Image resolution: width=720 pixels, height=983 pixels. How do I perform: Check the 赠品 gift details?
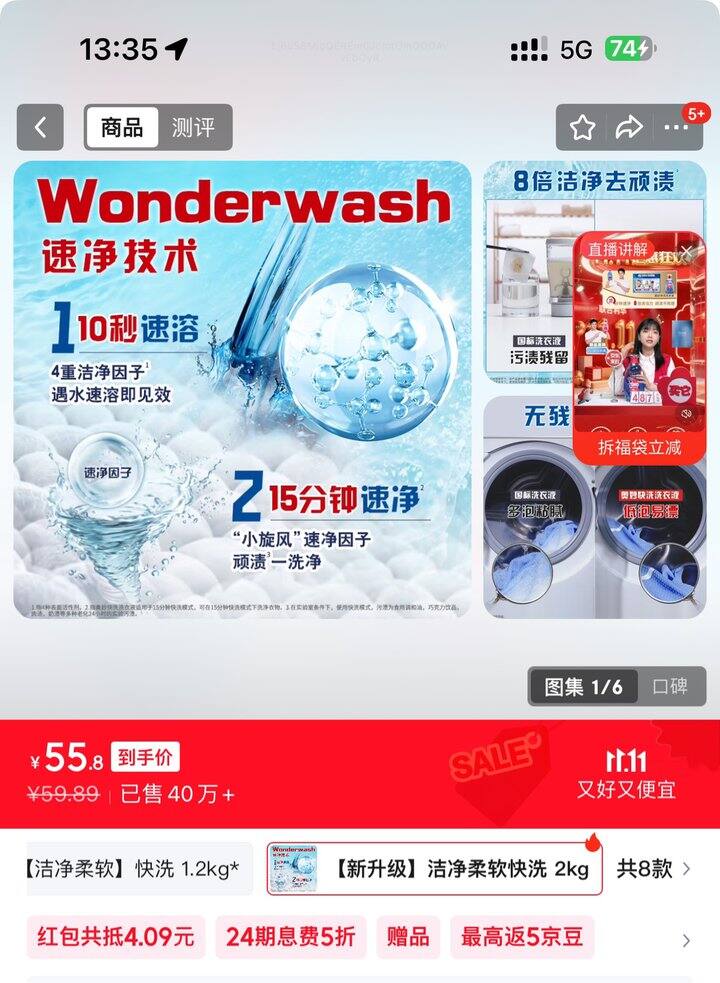408,937
